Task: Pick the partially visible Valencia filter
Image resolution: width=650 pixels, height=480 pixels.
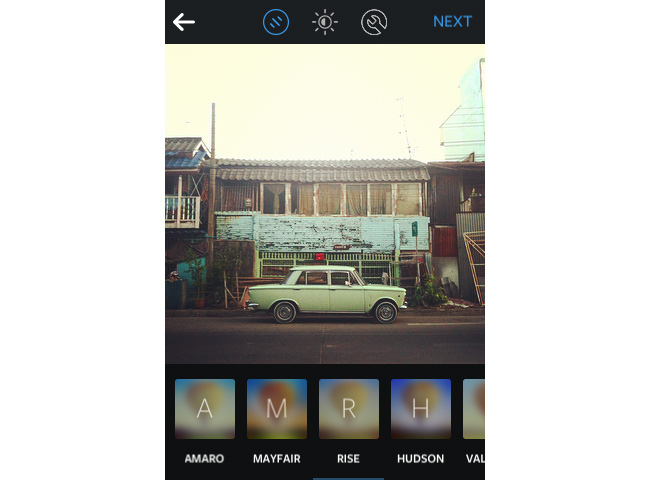Action: (475, 408)
